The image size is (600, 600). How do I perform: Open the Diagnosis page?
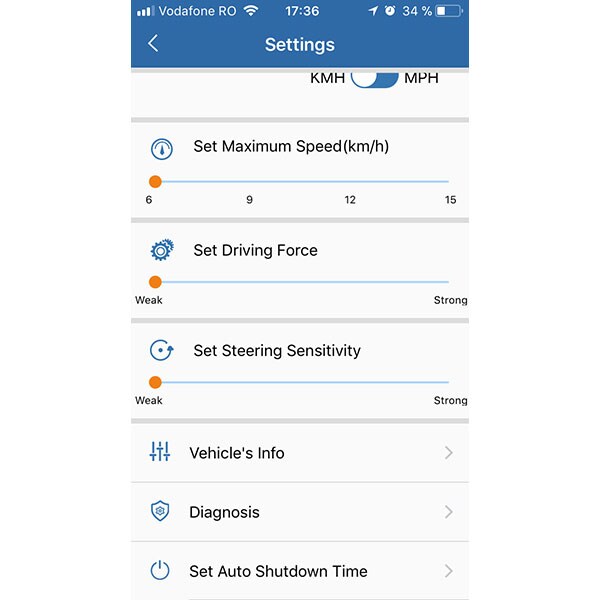pyautogui.click(x=300, y=512)
